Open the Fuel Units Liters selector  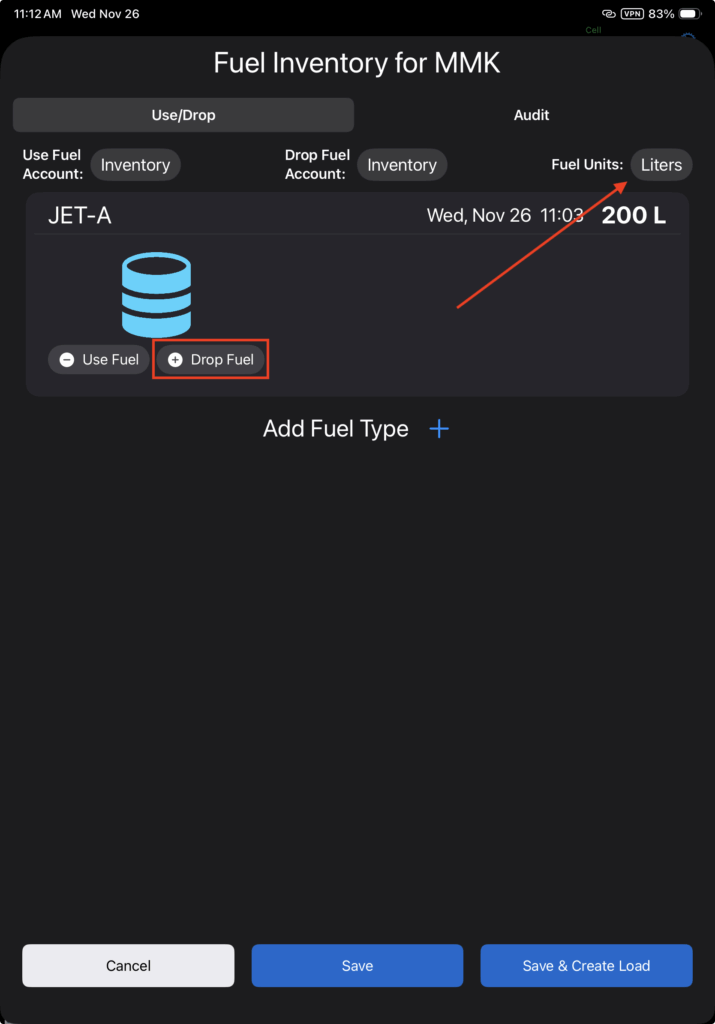tap(661, 165)
